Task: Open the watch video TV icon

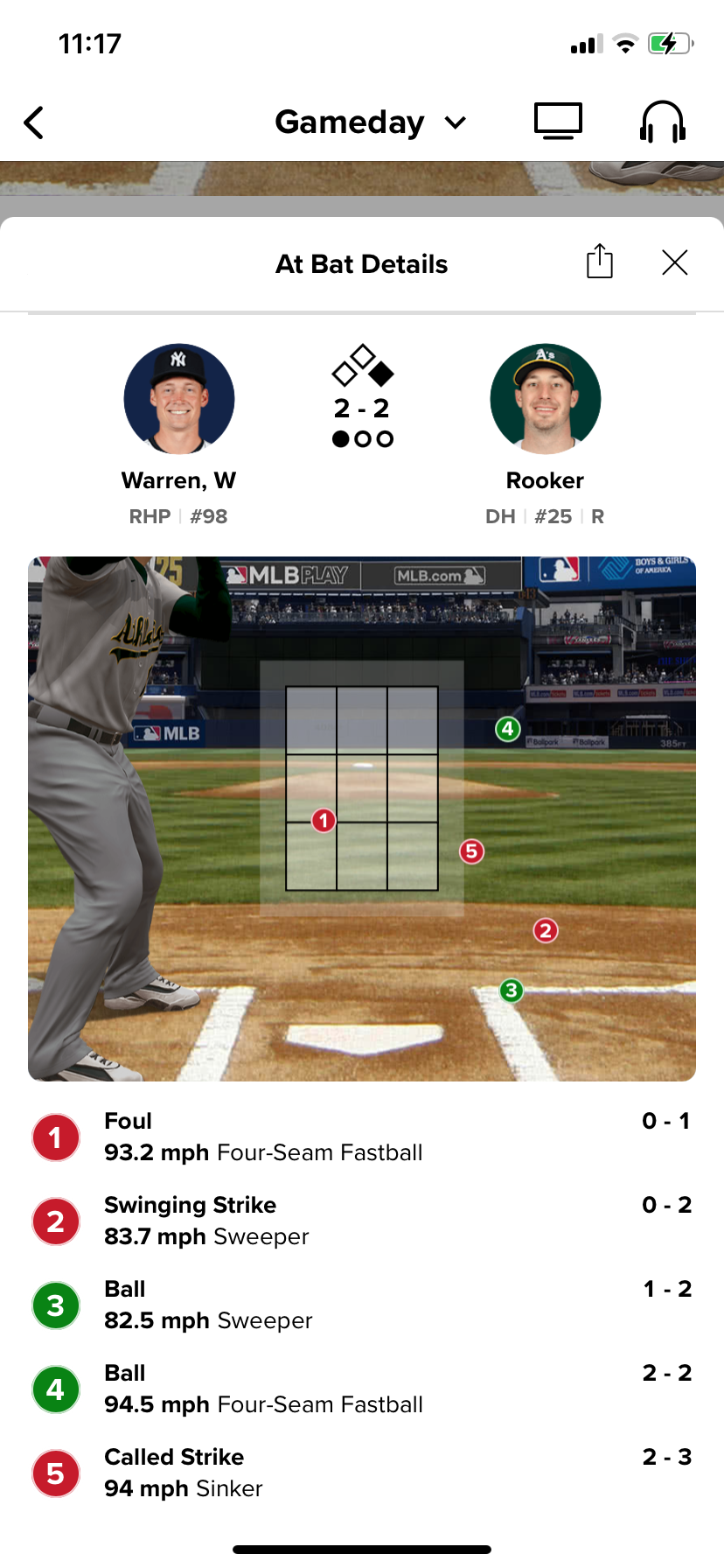Action: 558,122
